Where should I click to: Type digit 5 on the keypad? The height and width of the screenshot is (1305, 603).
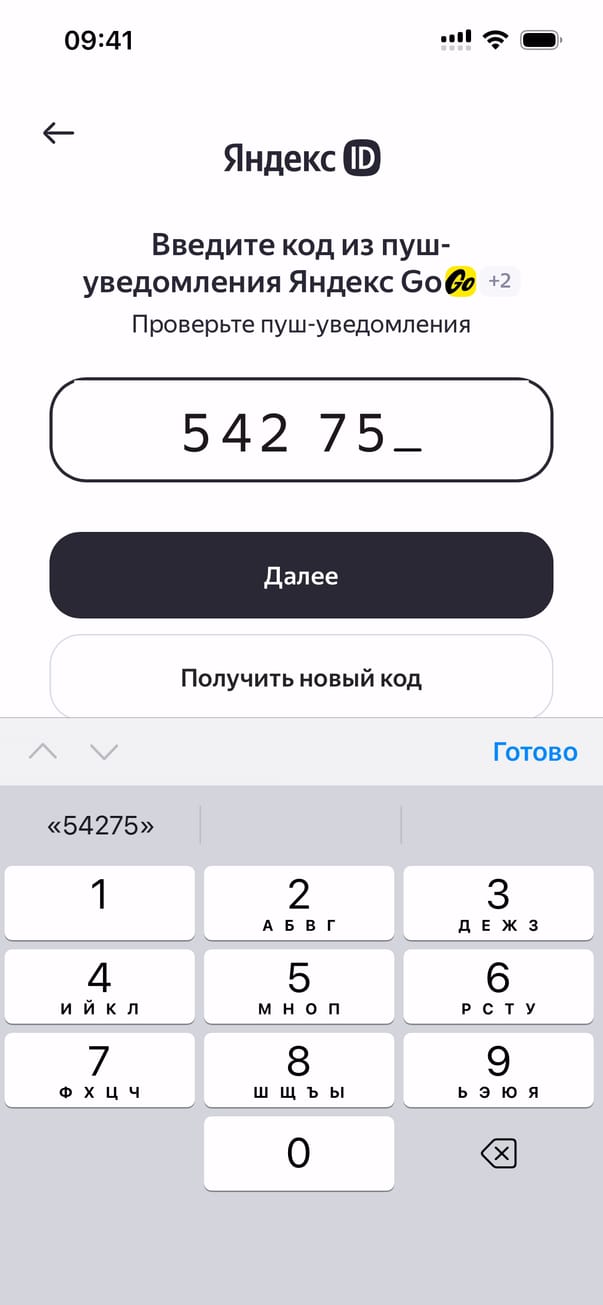click(299, 986)
